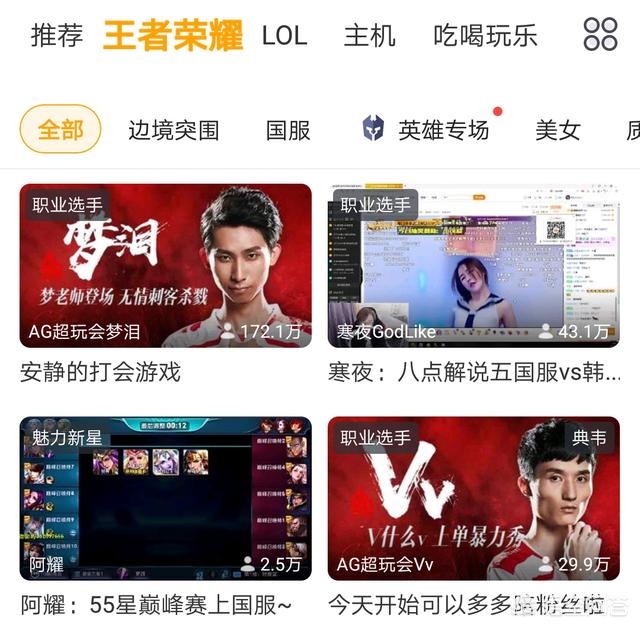Select the 王者荣耀 tab
Image resolution: width=640 pixels, height=628 pixels.
[173, 36]
